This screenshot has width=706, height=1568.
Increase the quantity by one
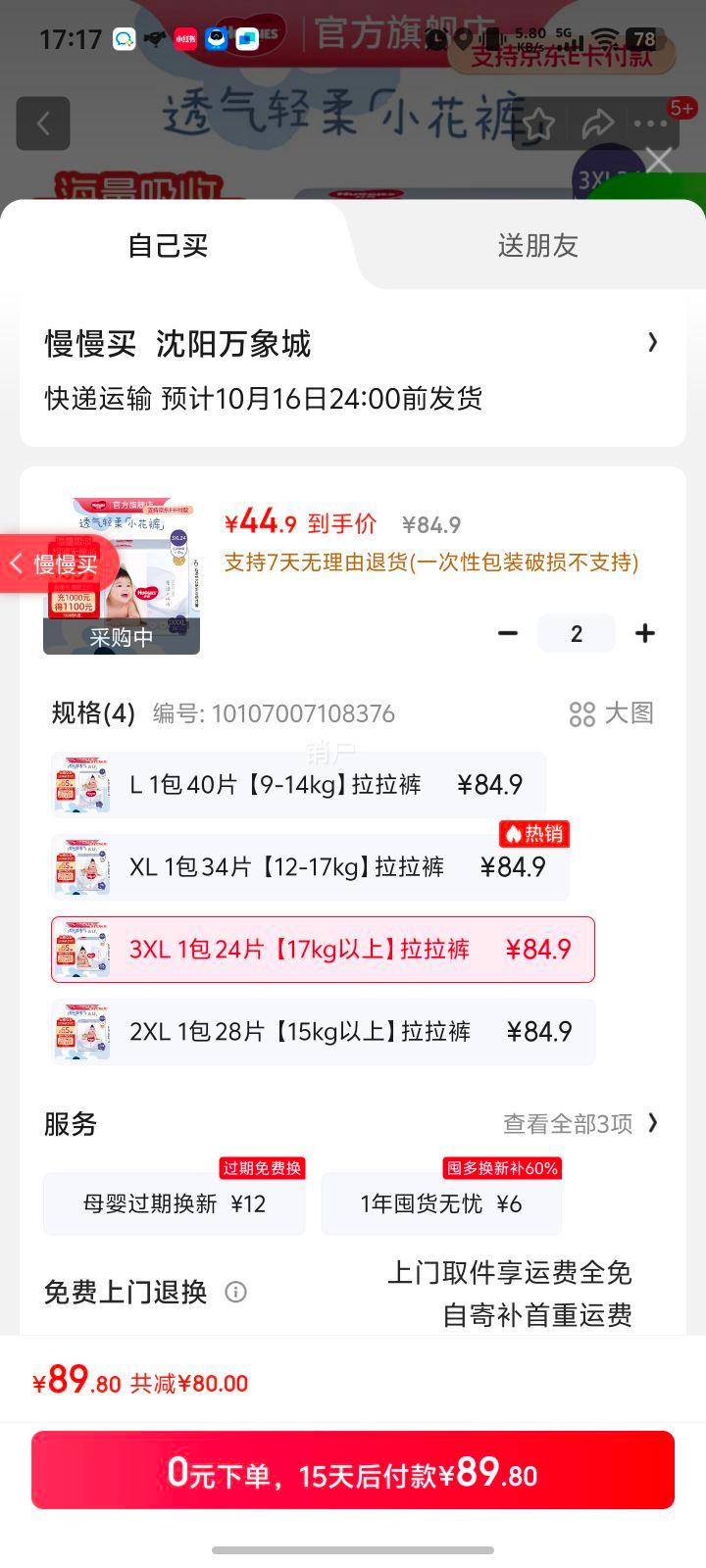644,634
